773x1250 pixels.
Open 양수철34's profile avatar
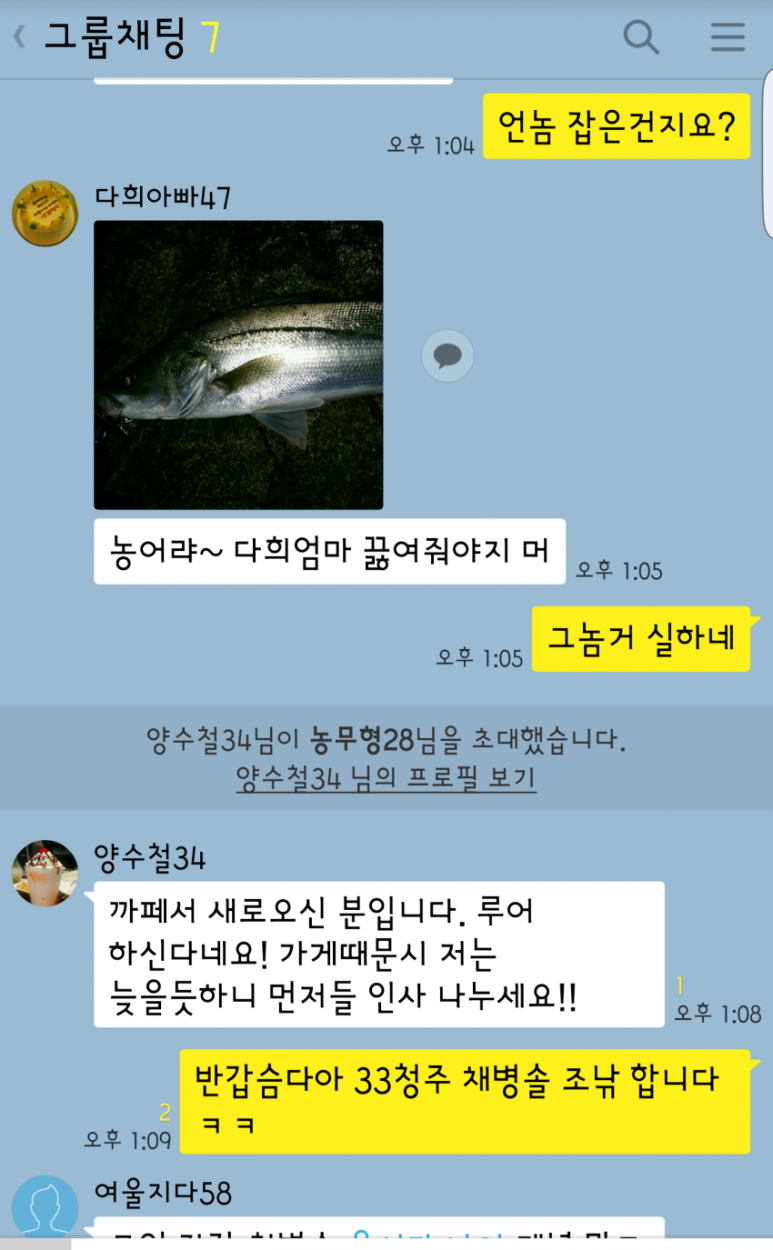[x=45, y=872]
